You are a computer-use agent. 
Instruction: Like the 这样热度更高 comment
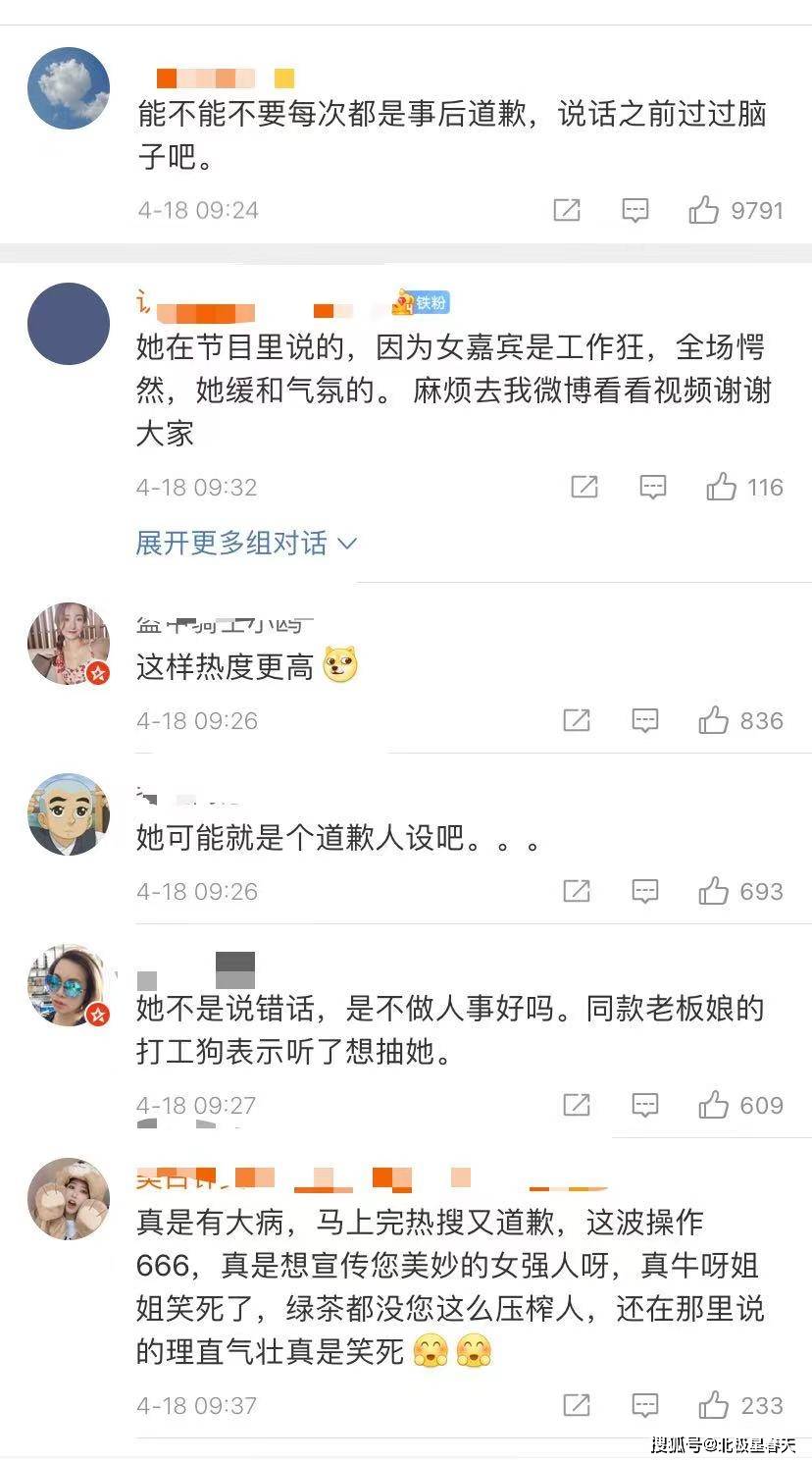tap(714, 721)
